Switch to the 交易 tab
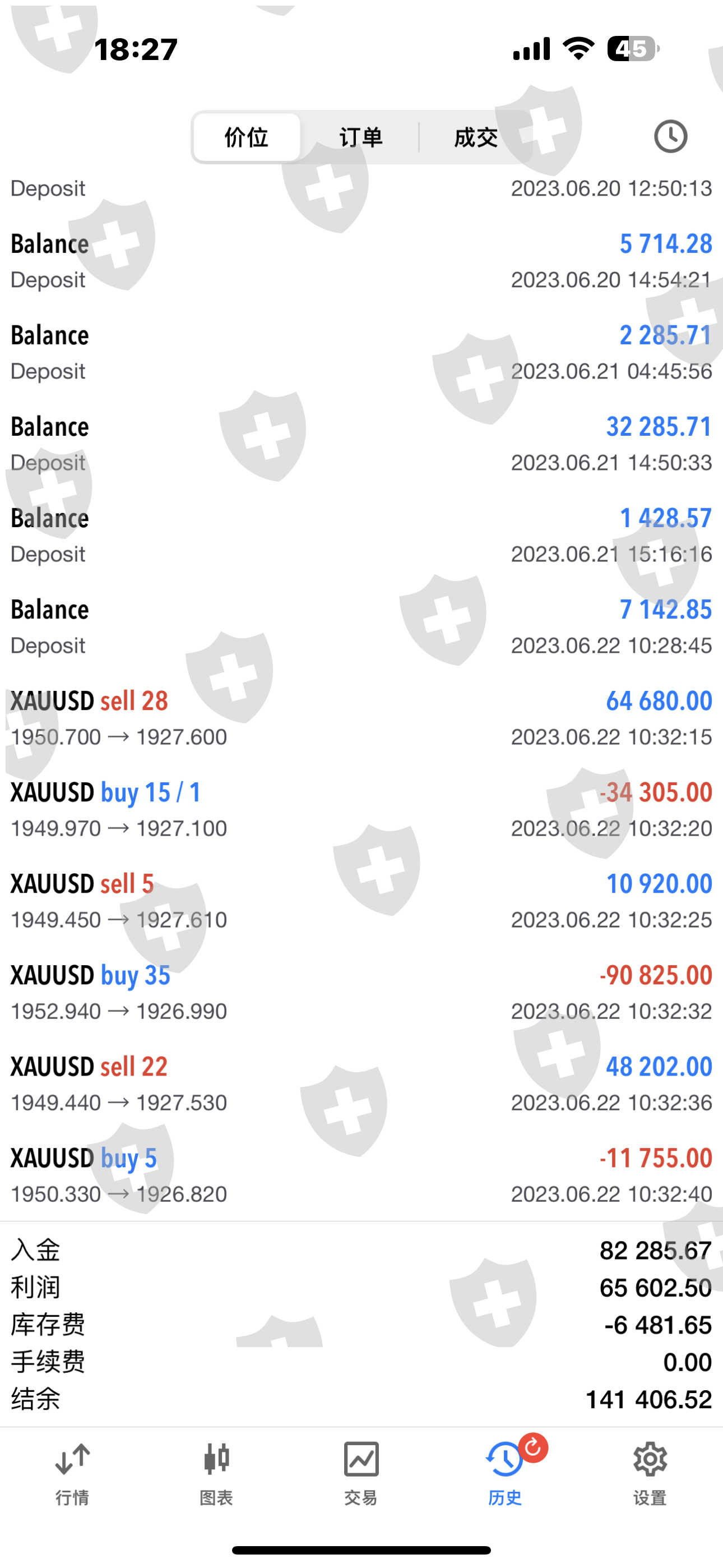This screenshot has height=1568, width=723. (361, 1473)
